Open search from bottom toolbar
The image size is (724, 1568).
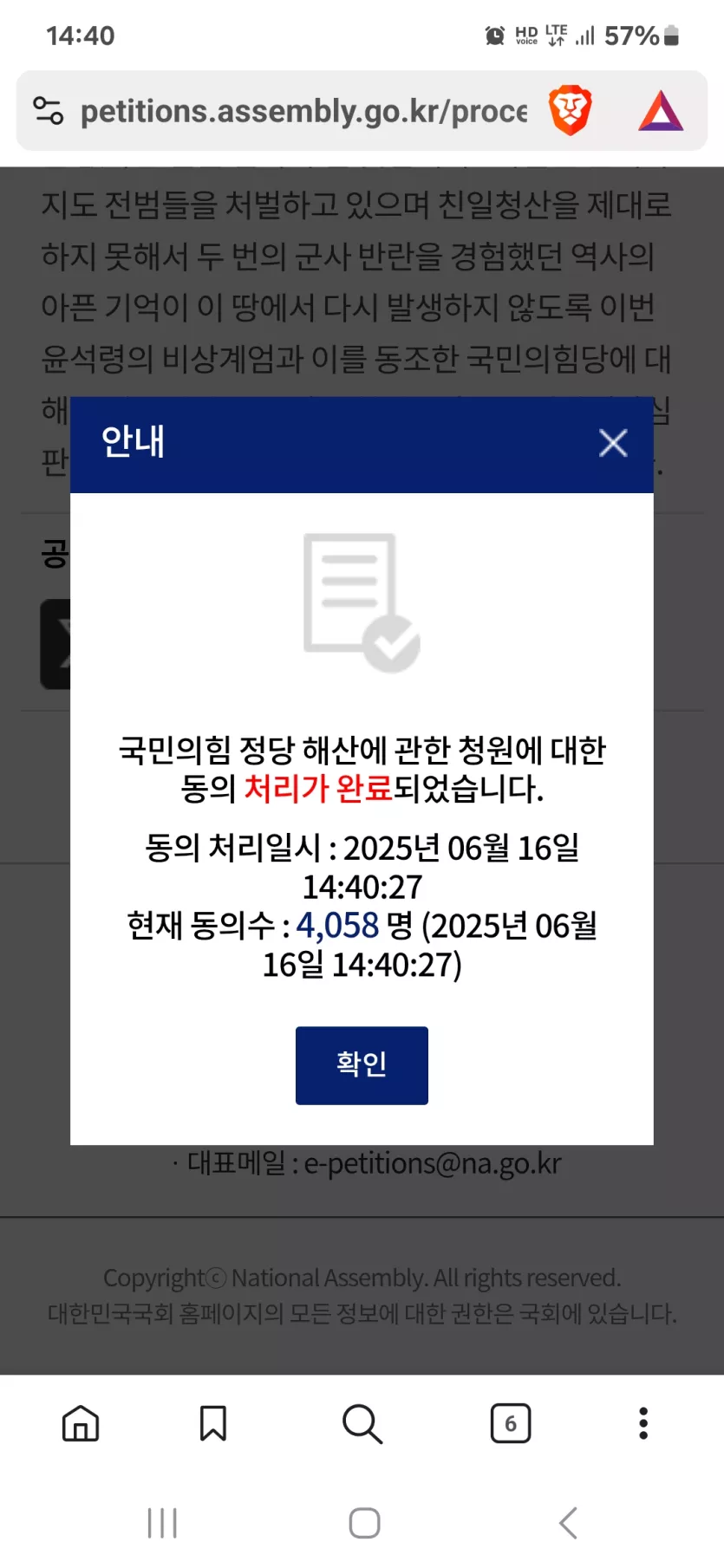(362, 1423)
